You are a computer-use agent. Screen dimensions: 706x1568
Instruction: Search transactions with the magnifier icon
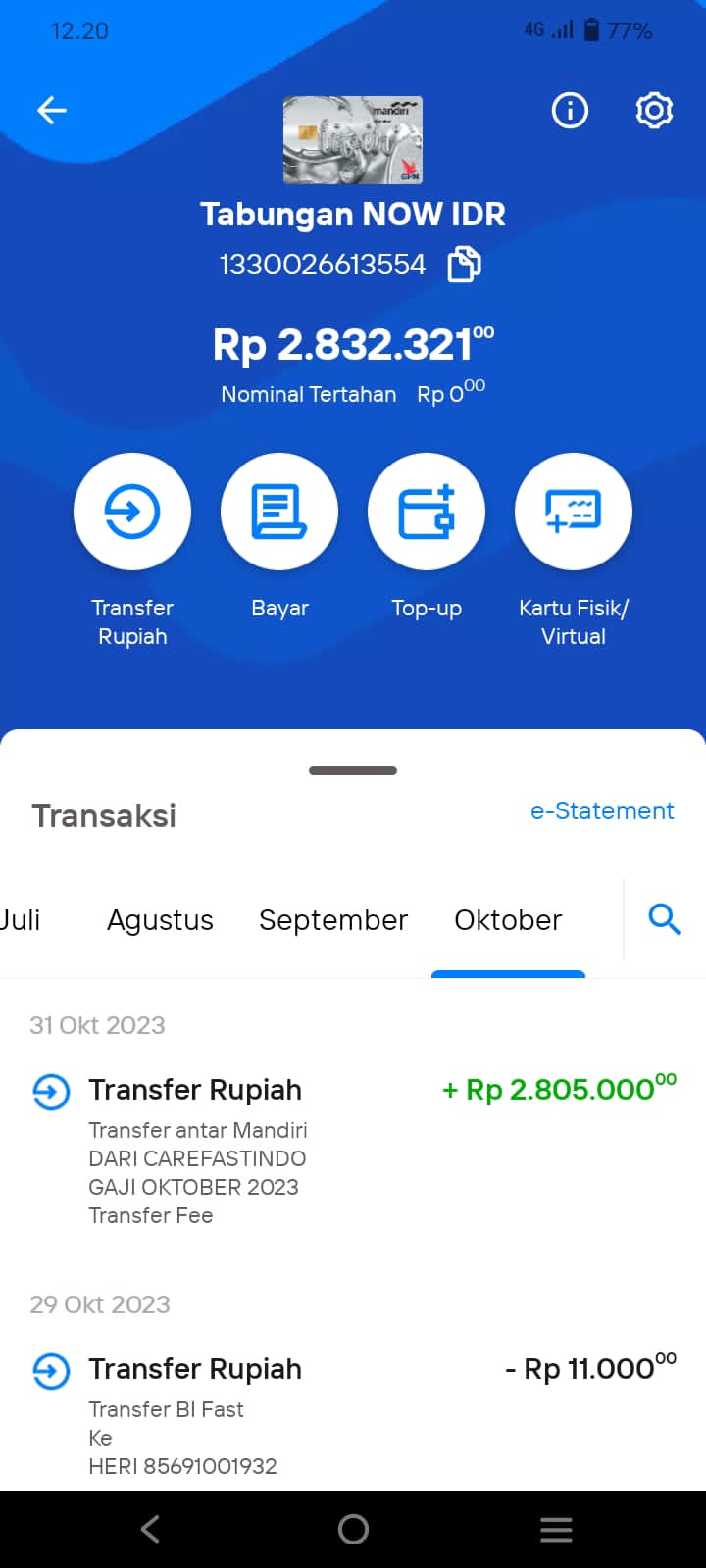tap(664, 919)
